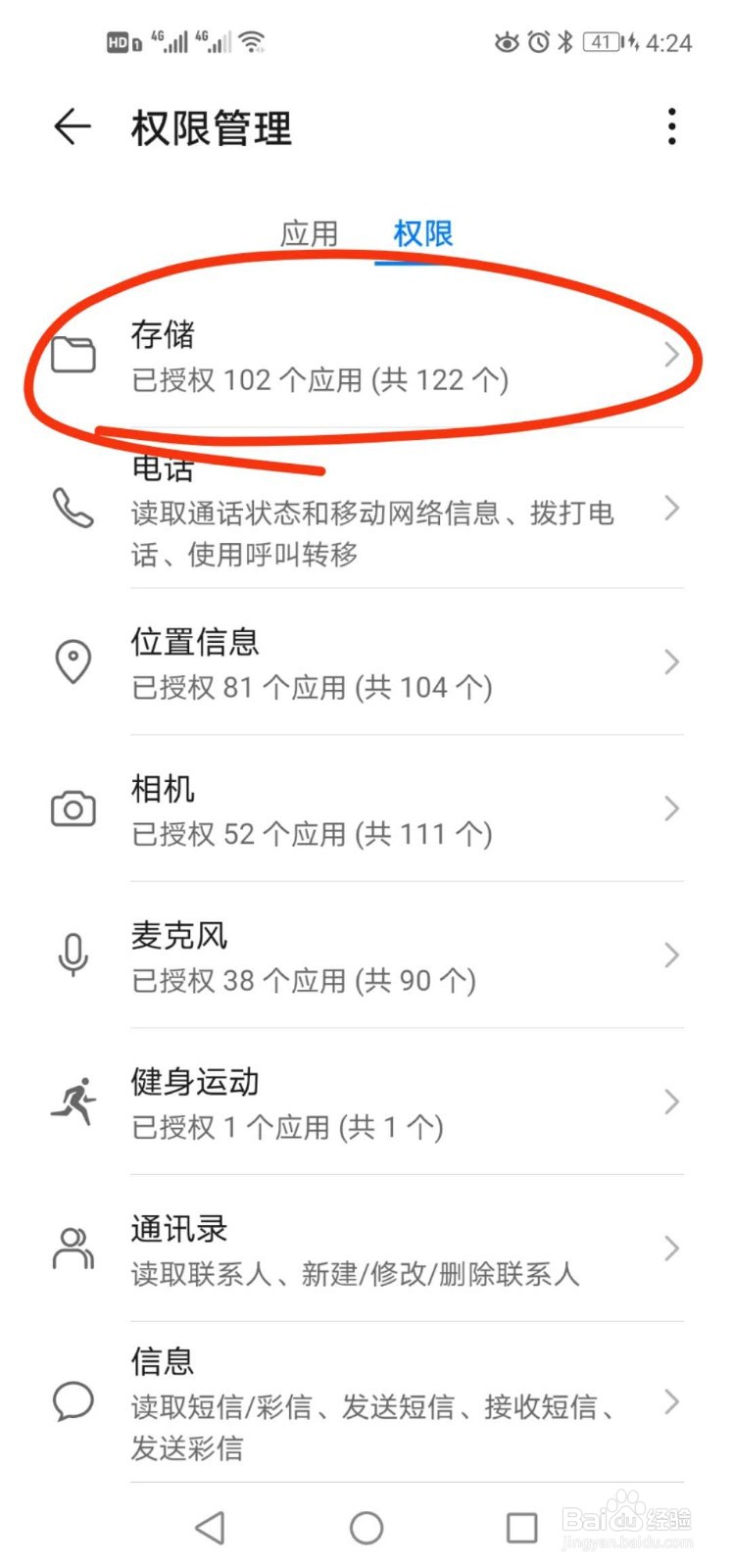Tap the back arrow at top left

[x=71, y=127]
